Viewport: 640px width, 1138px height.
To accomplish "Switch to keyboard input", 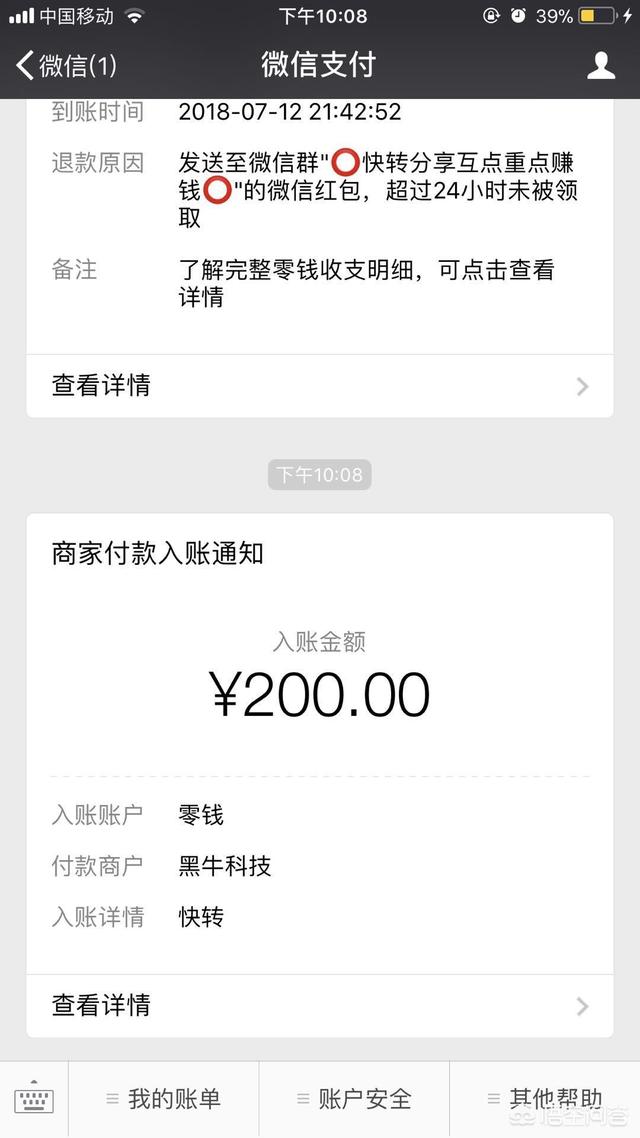I will pos(34,1099).
